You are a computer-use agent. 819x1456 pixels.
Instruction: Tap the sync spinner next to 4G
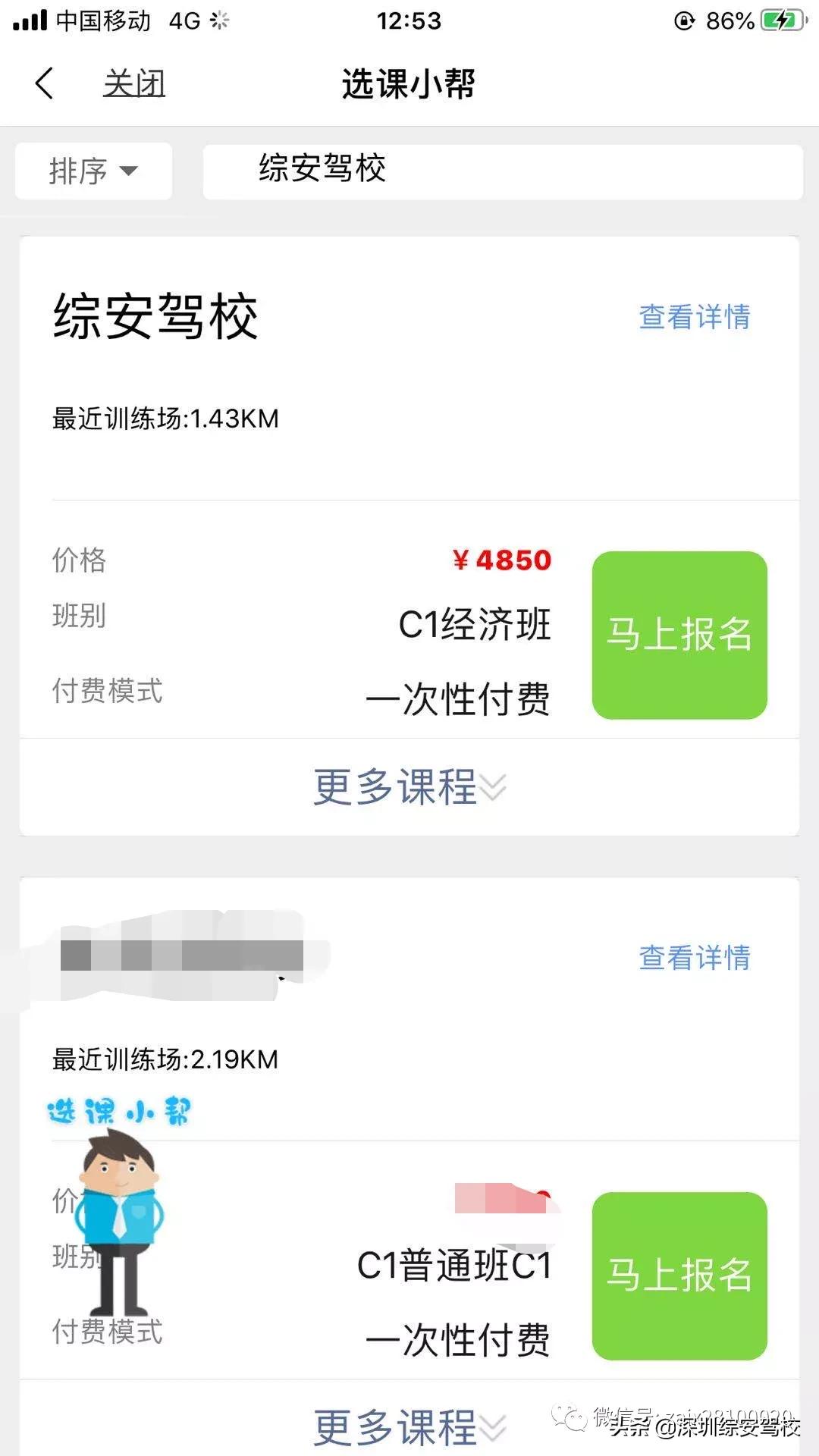click(x=219, y=20)
